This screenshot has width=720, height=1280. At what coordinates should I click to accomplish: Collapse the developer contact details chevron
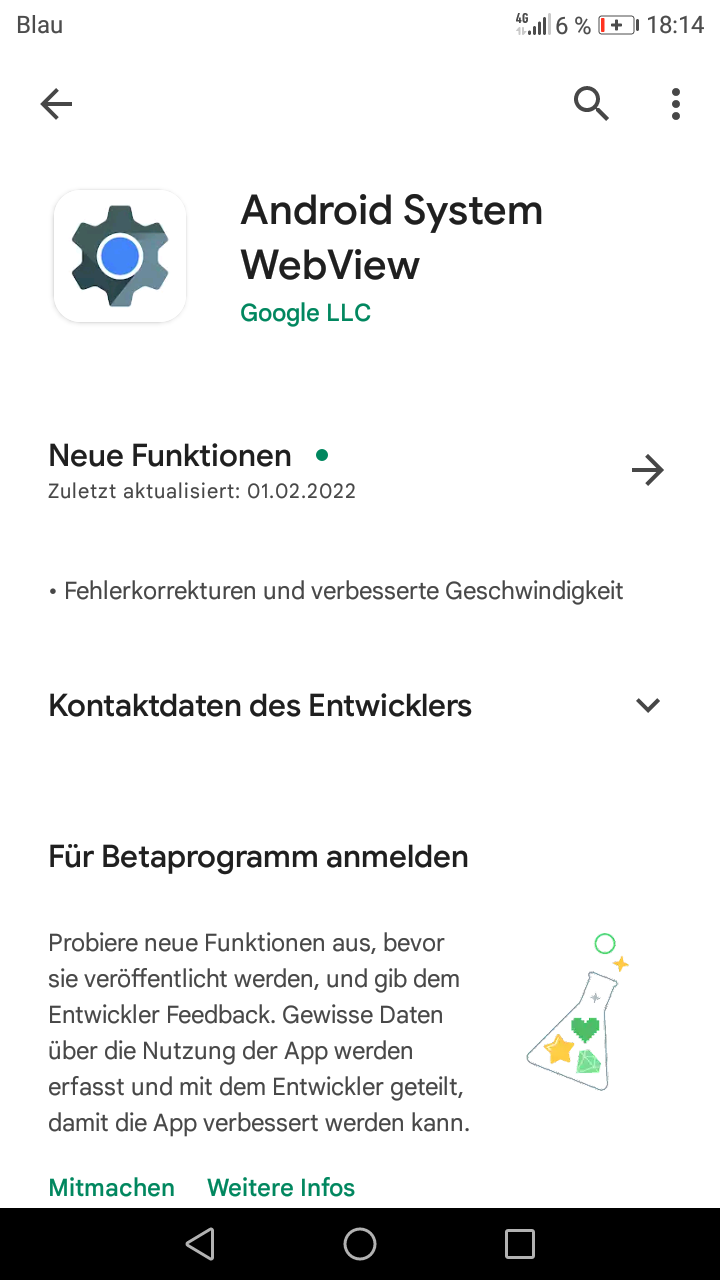(x=648, y=705)
